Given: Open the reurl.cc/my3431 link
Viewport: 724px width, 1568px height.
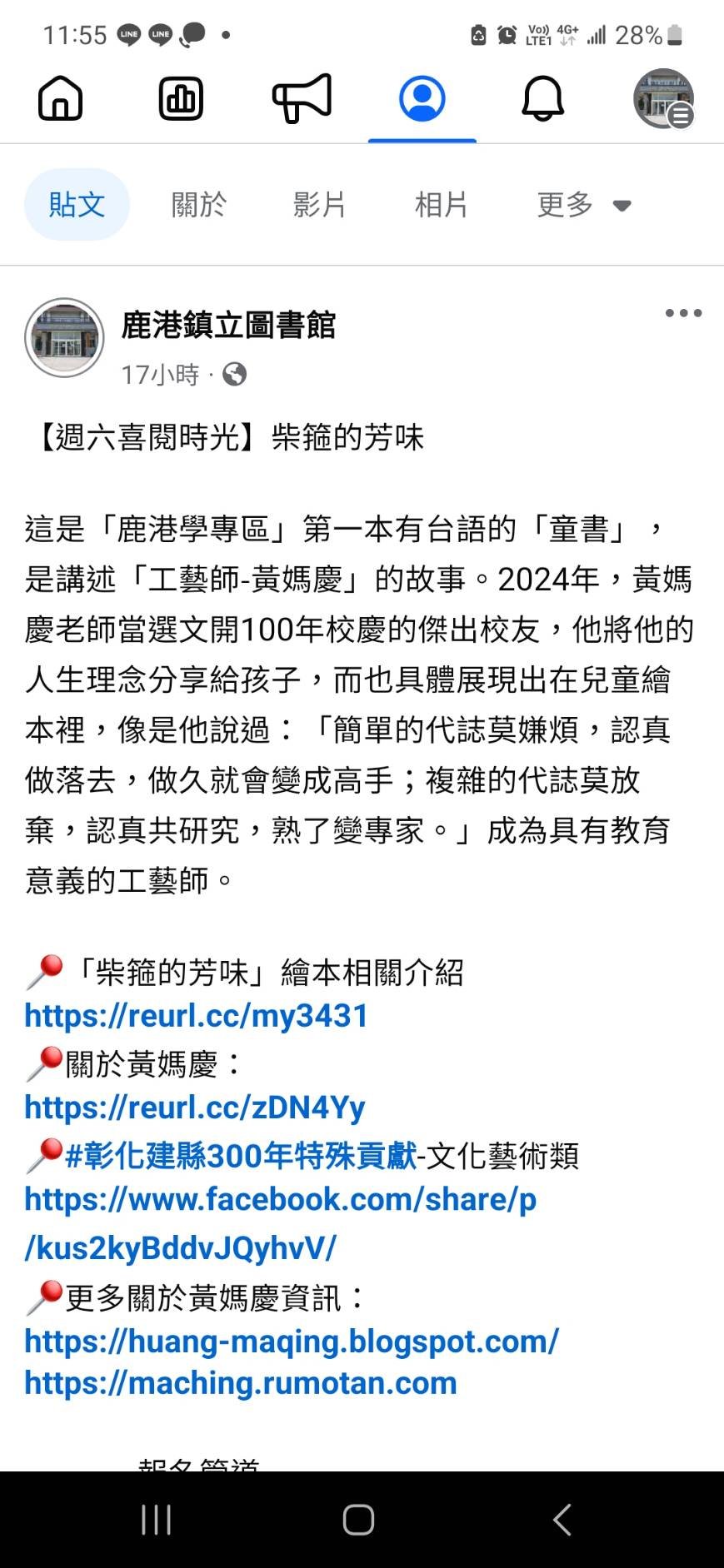Looking at the screenshot, I should tap(196, 1016).
